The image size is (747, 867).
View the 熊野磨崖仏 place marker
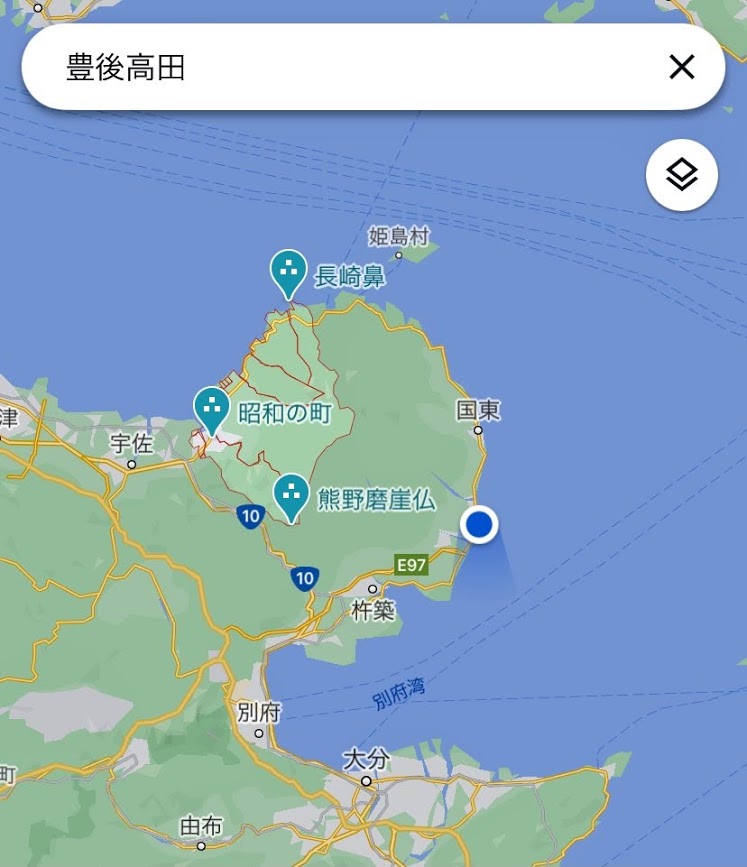[x=291, y=495]
